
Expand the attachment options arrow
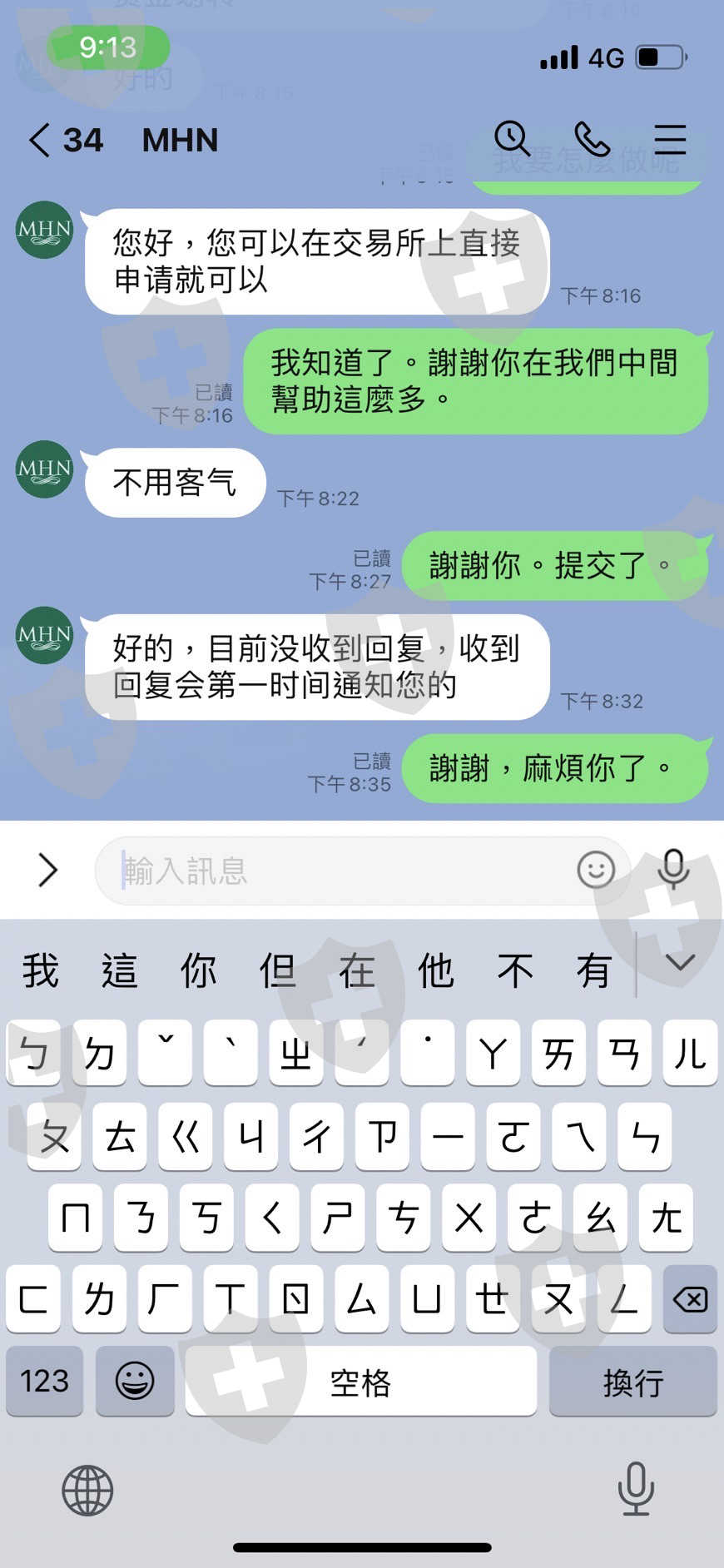tap(48, 871)
